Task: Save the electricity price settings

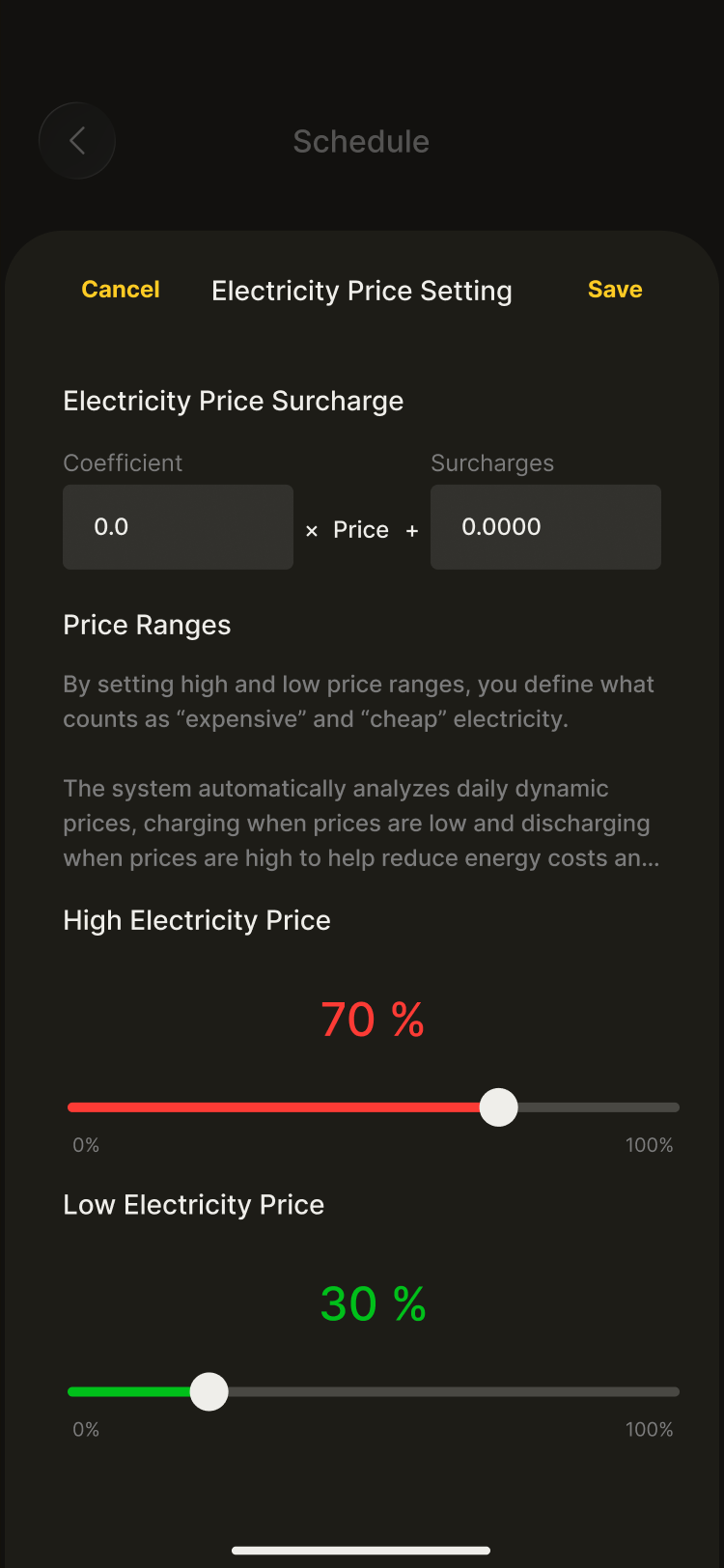Action: tap(615, 290)
